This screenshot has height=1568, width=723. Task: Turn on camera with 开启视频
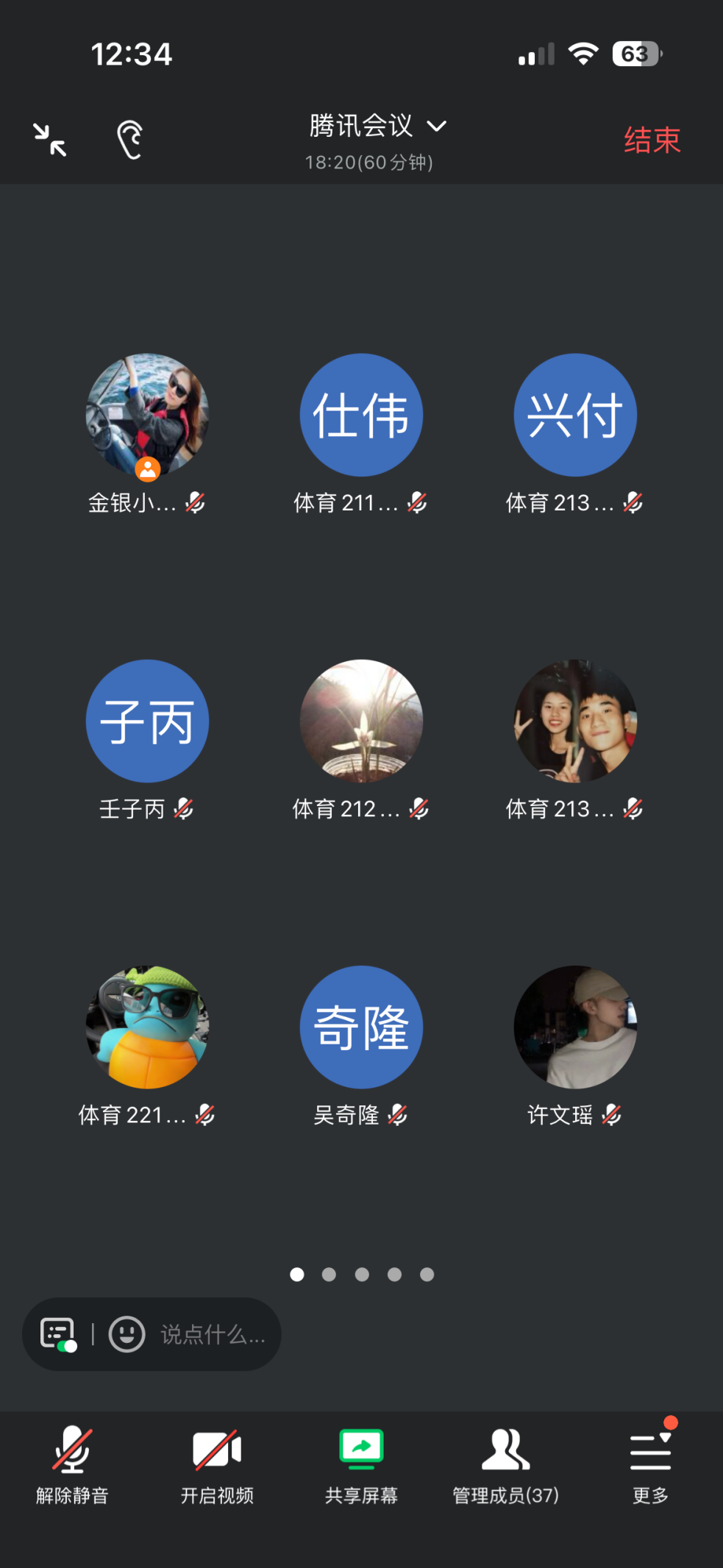point(217,1465)
